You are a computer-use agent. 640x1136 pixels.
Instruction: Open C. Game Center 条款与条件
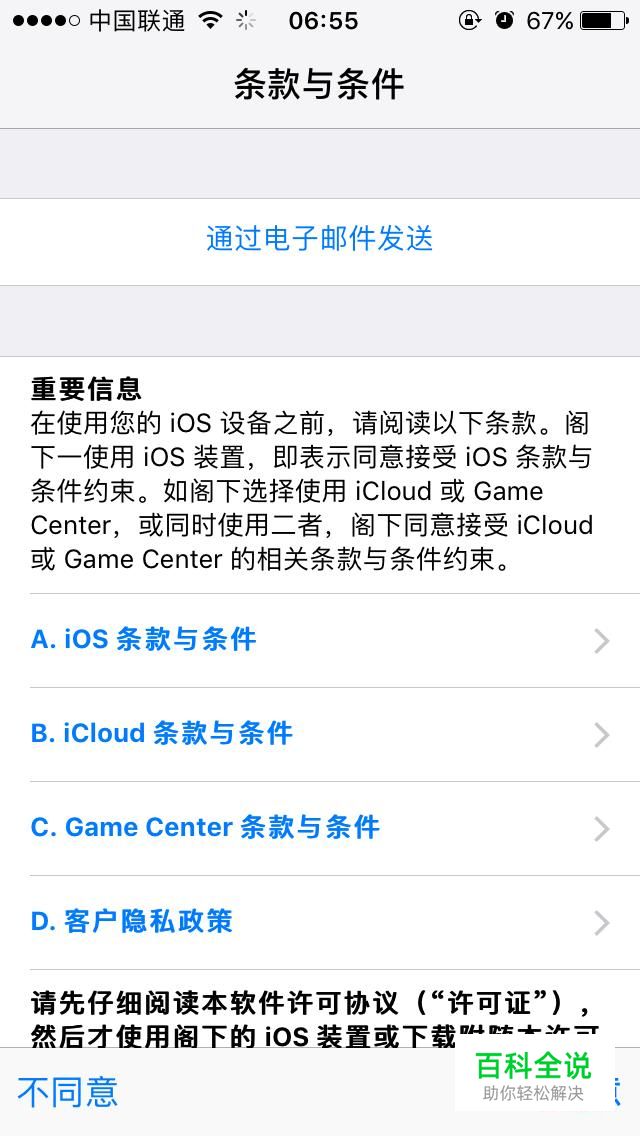[320, 828]
